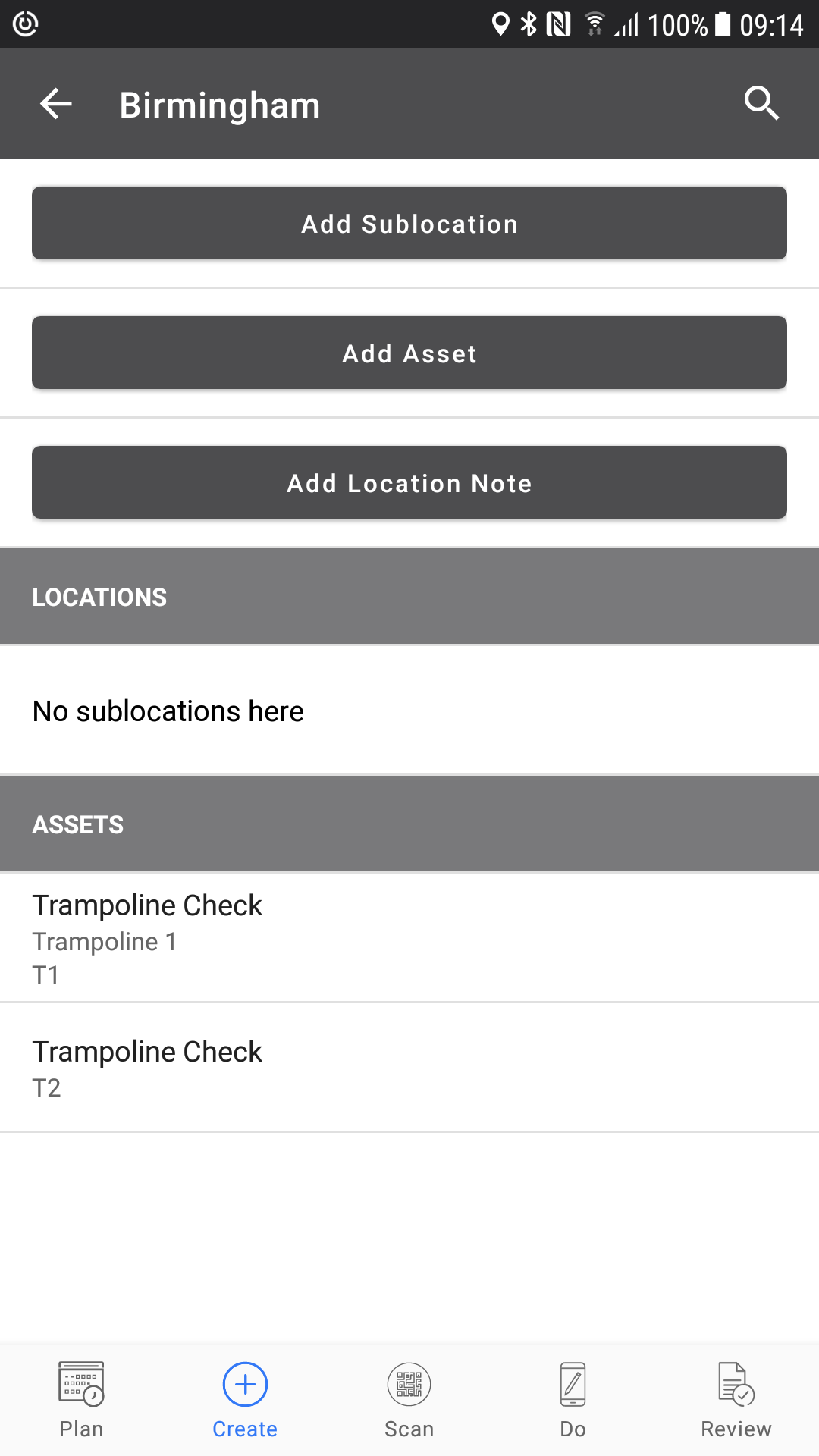Tap the Add Asset button
This screenshot has height=1456, width=819.
[x=409, y=353]
